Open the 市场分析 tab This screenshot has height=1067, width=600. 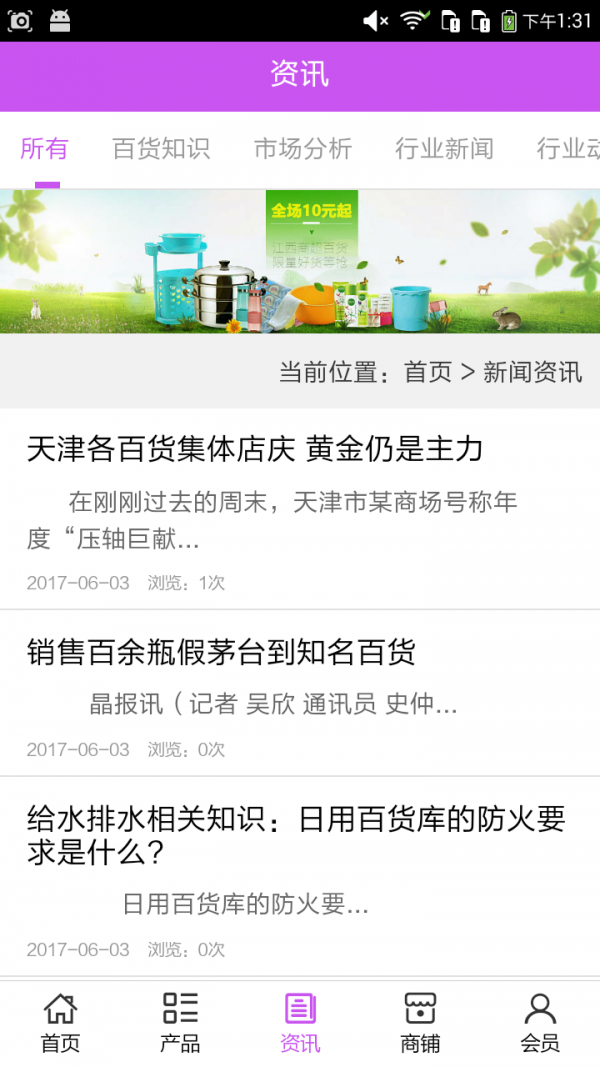click(x=303, y=149)
